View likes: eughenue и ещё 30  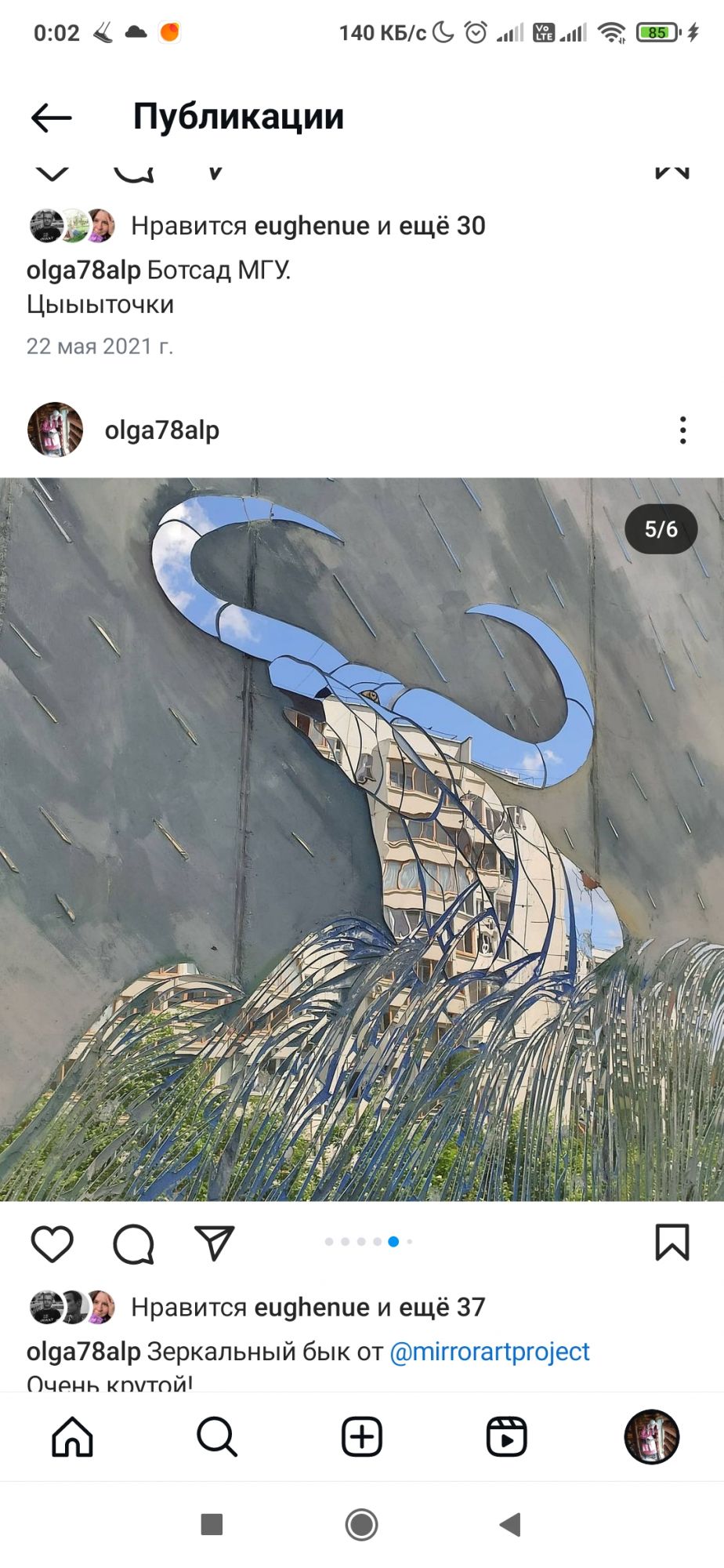pos(308,226)
